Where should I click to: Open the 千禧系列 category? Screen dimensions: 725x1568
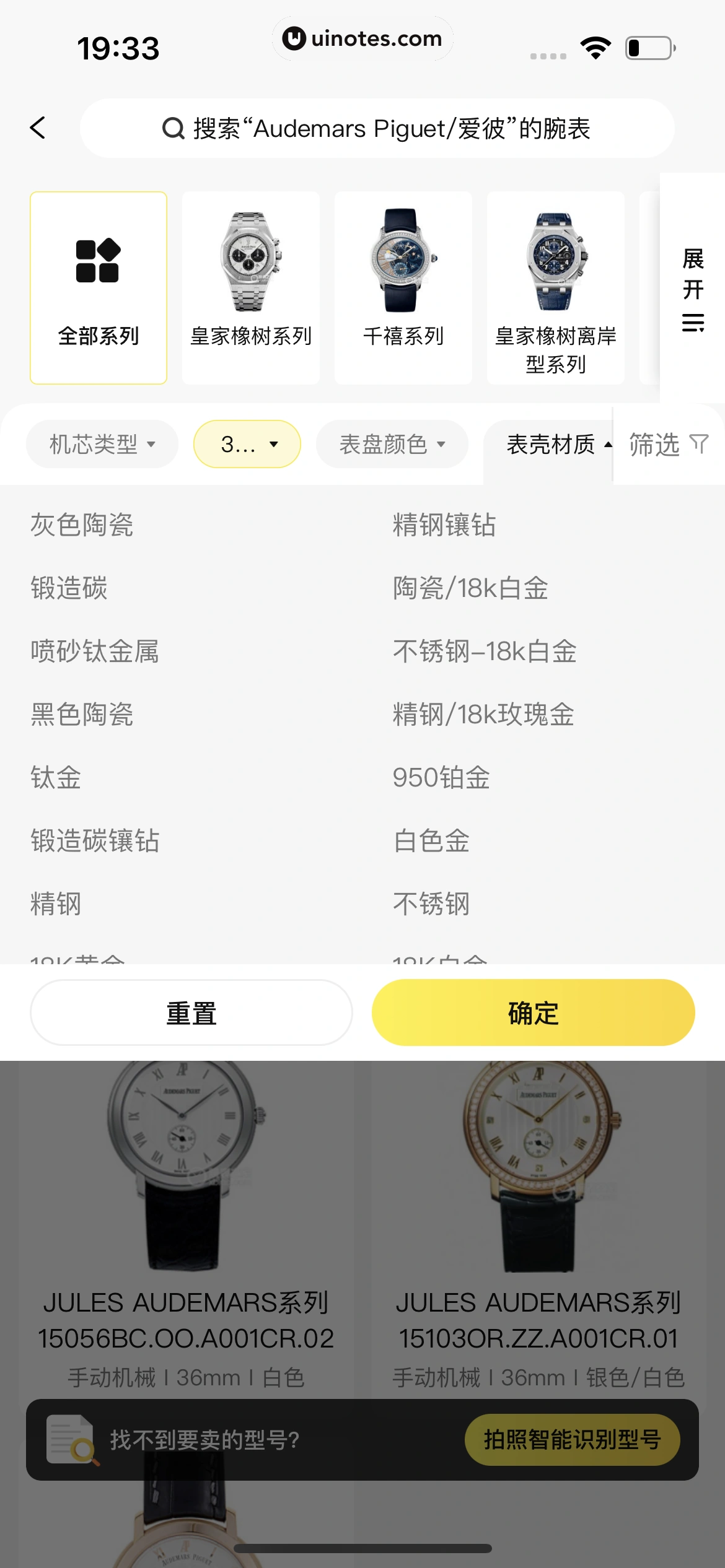tap(403, 287)
